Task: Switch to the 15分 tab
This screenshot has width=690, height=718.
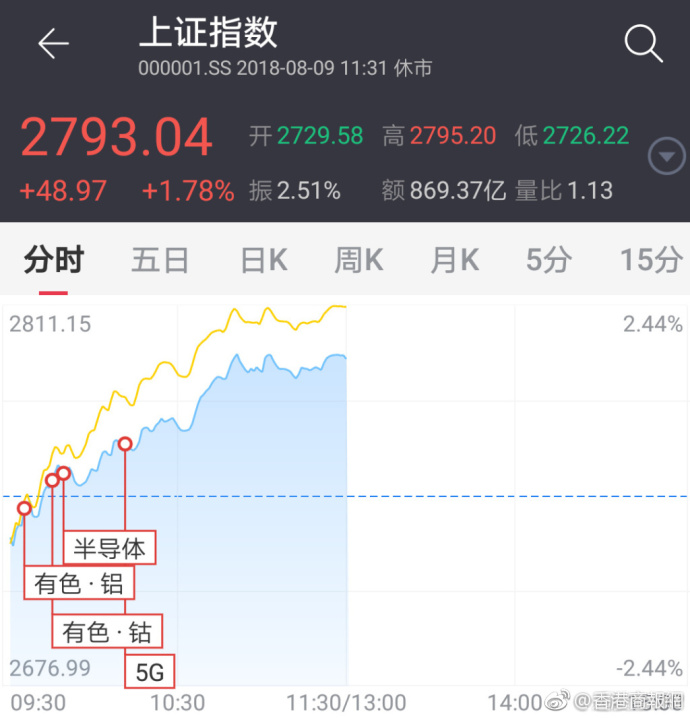Action: (650, 261)
